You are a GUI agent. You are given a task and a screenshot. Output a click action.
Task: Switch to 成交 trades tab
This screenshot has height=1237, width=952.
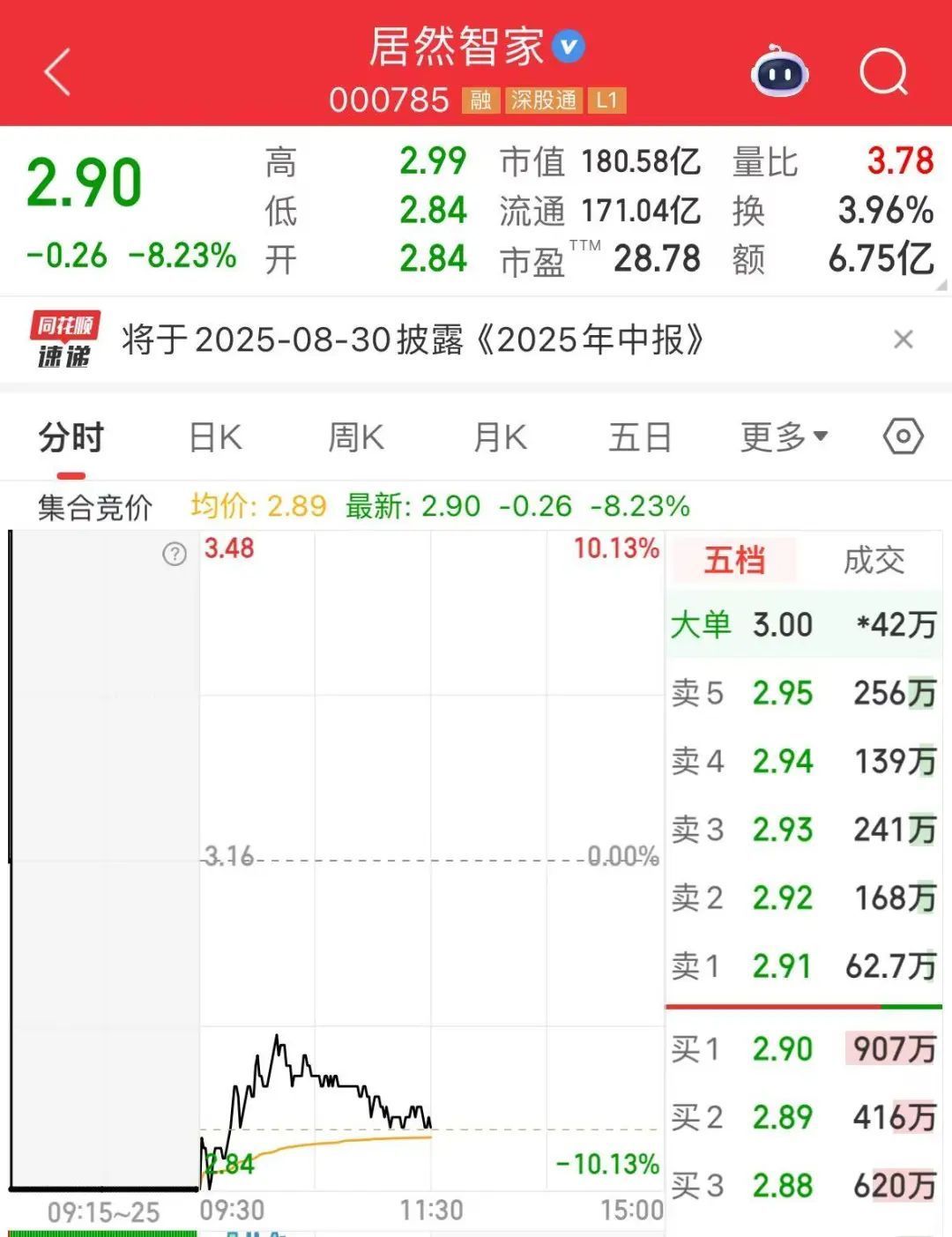point(874,560)
